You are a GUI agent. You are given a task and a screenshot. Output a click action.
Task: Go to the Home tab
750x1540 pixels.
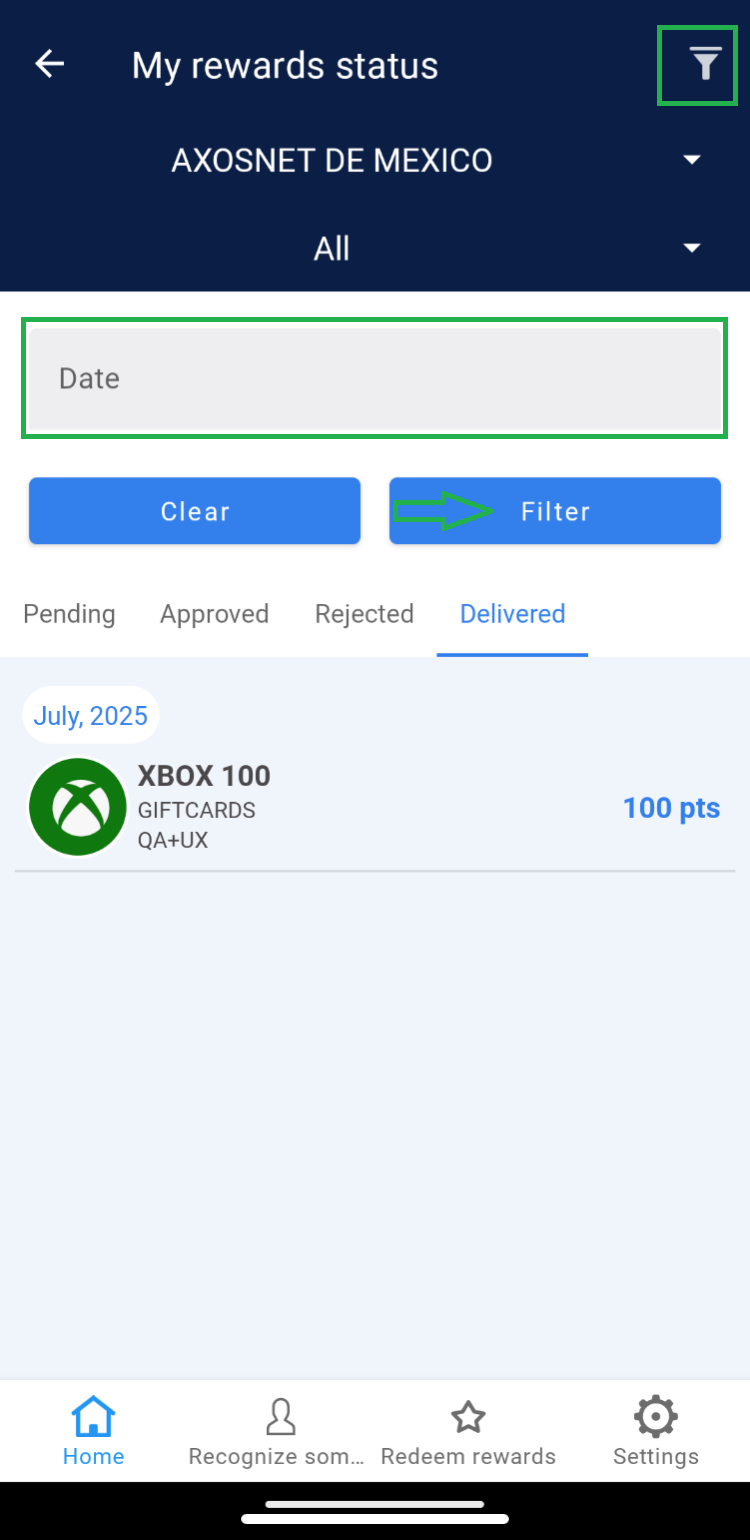pos(93,1431)
